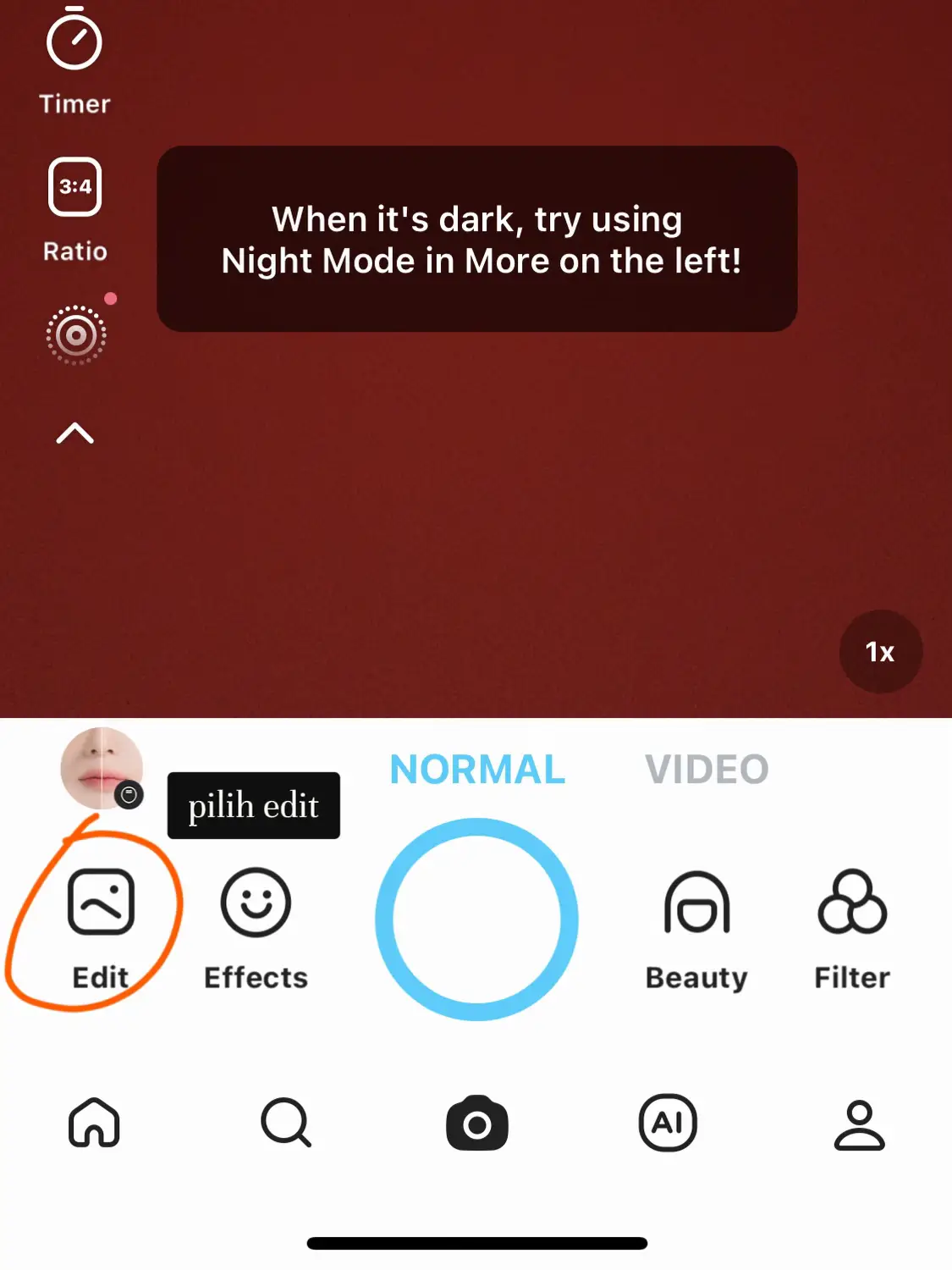Open the Timer setting

coord(74,58)
